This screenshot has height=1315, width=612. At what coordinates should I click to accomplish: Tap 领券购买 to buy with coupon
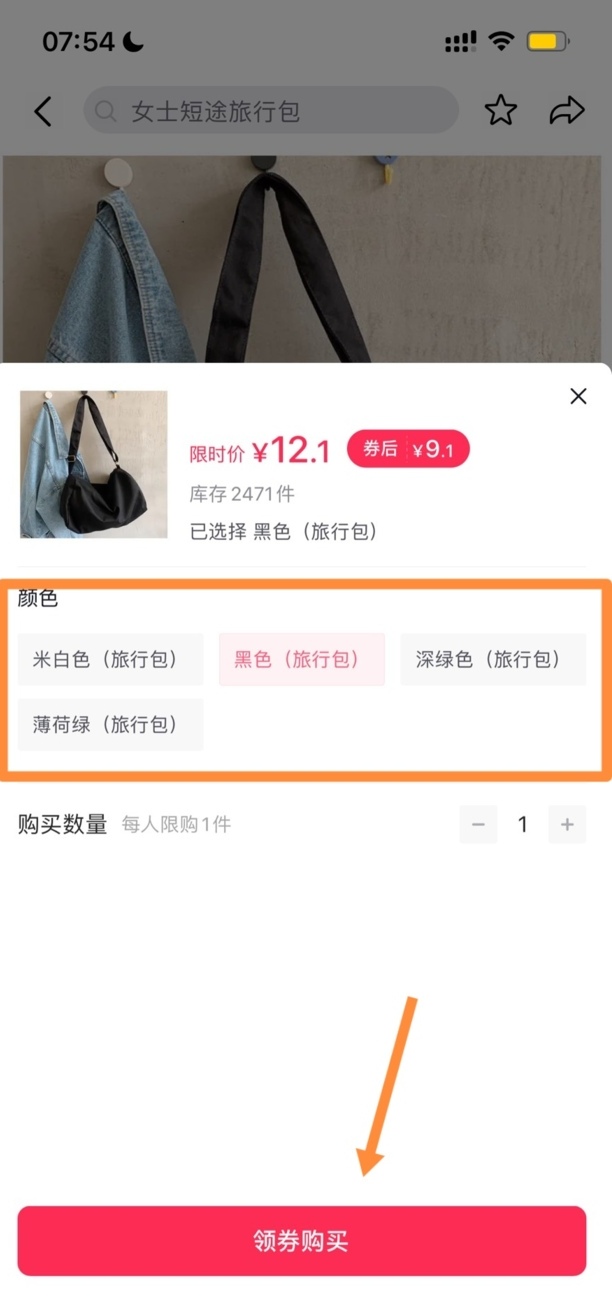tap(301, 1241)
